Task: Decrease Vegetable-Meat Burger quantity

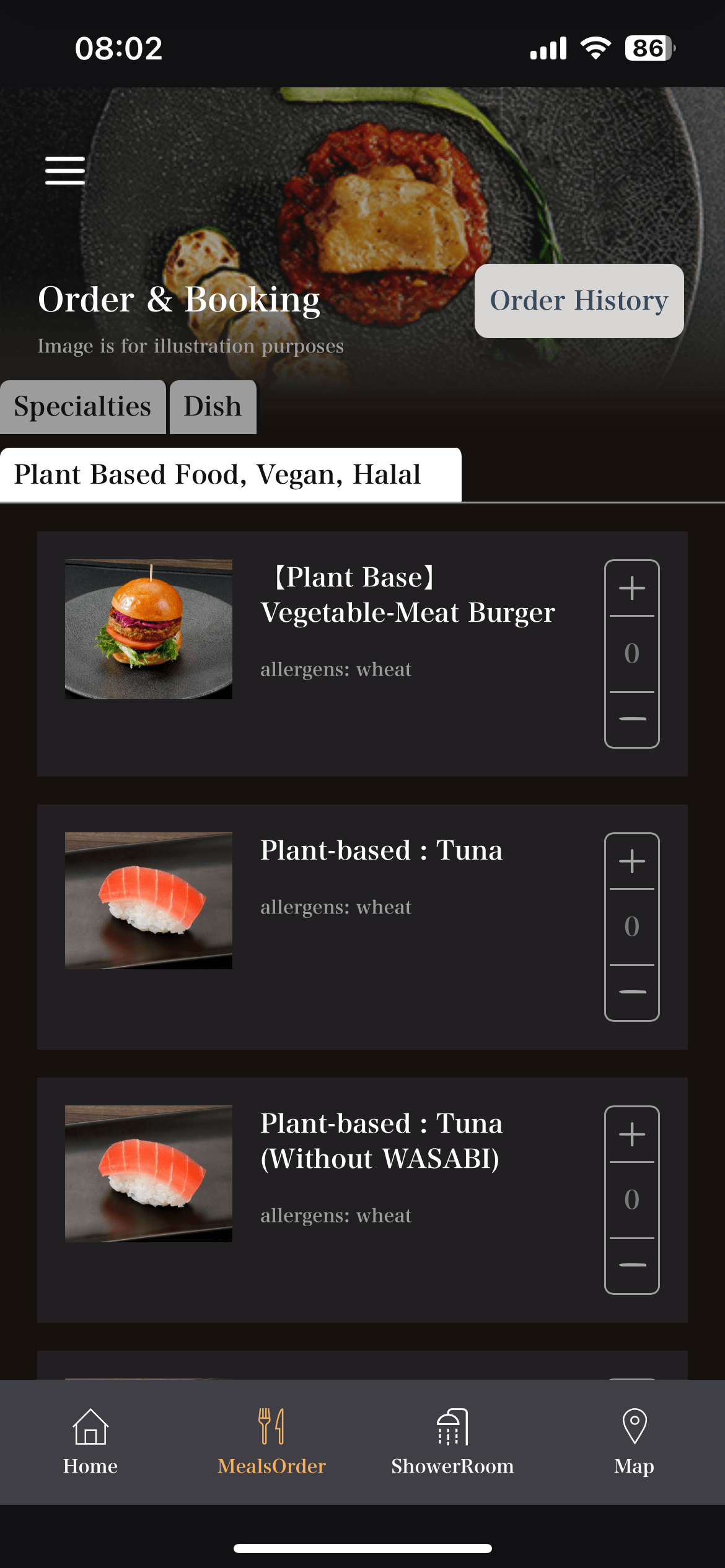Action: pyautogui.click(x=632, y=719)
